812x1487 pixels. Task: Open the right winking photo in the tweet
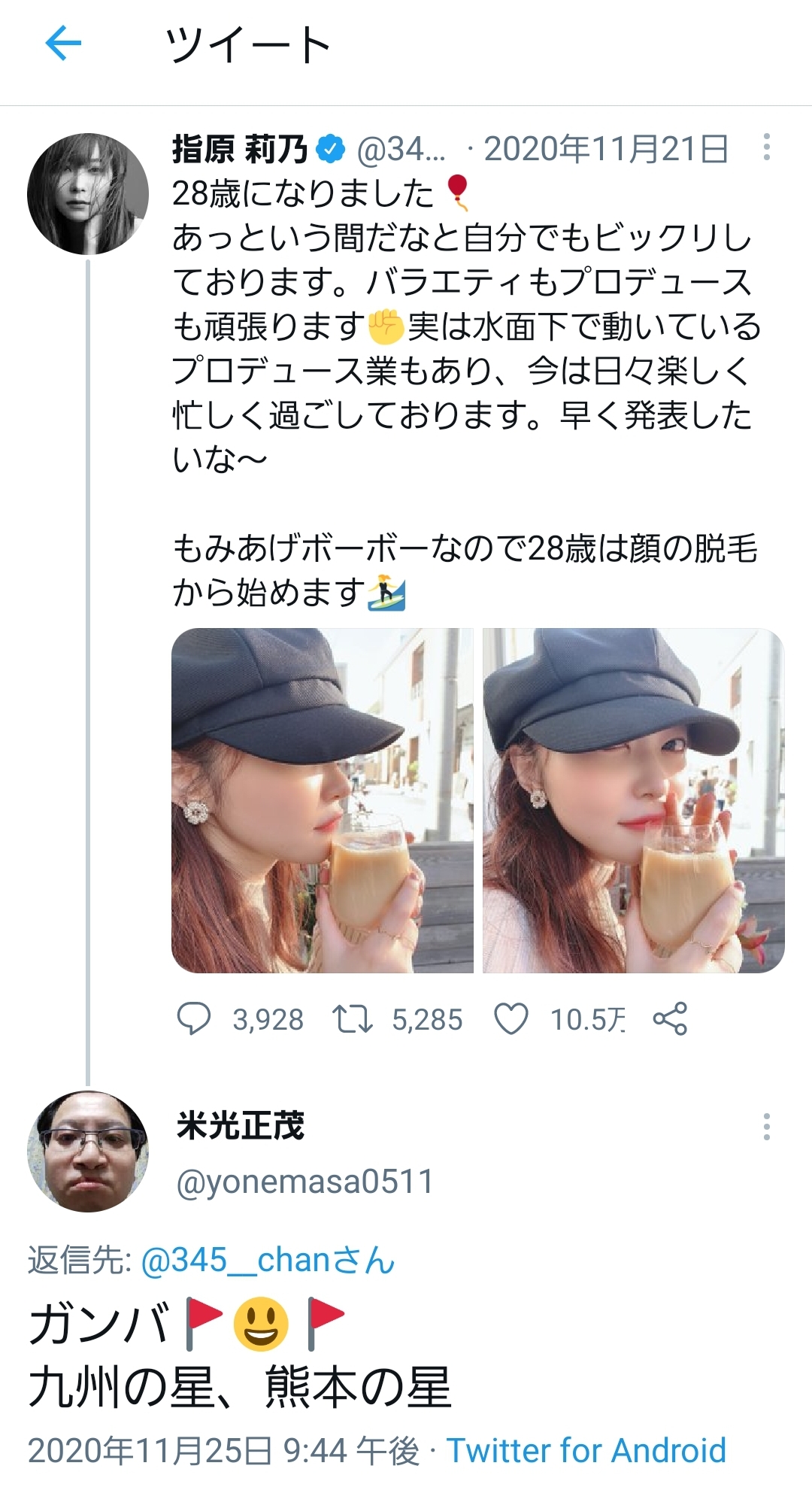[x=633, y=800]
